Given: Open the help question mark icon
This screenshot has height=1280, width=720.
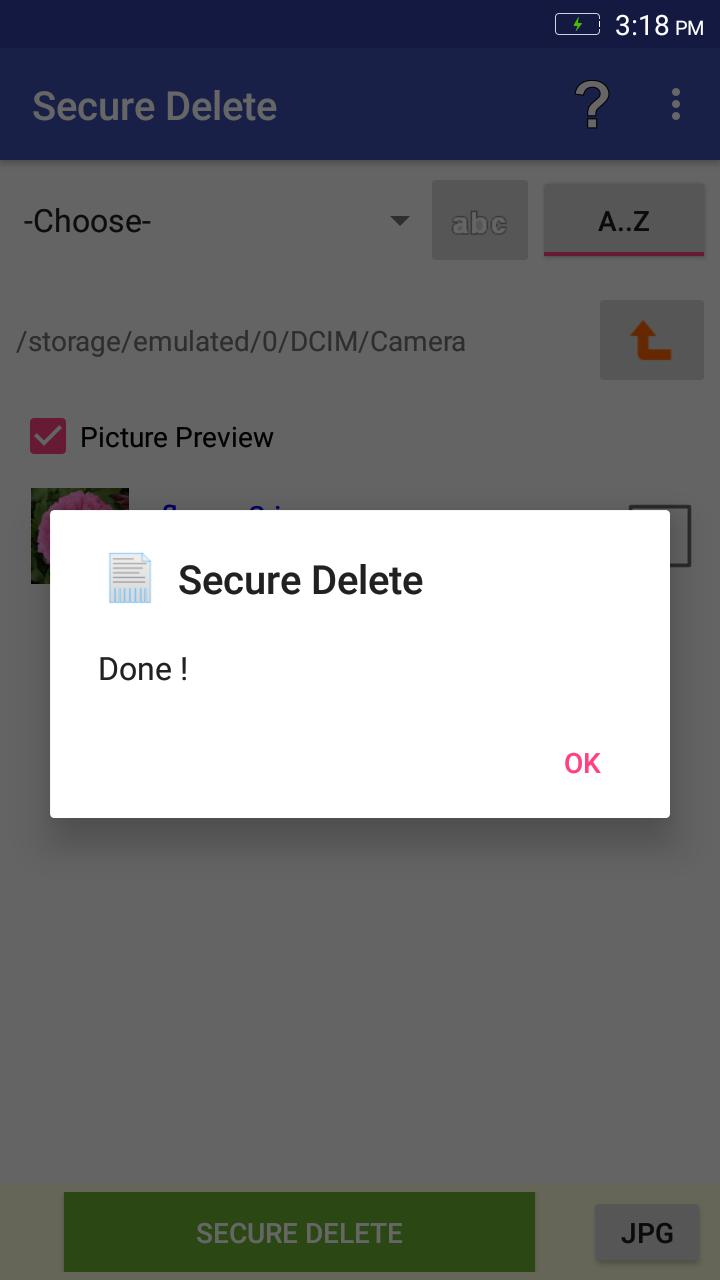Looking at the screenshot, I should 591,104.
